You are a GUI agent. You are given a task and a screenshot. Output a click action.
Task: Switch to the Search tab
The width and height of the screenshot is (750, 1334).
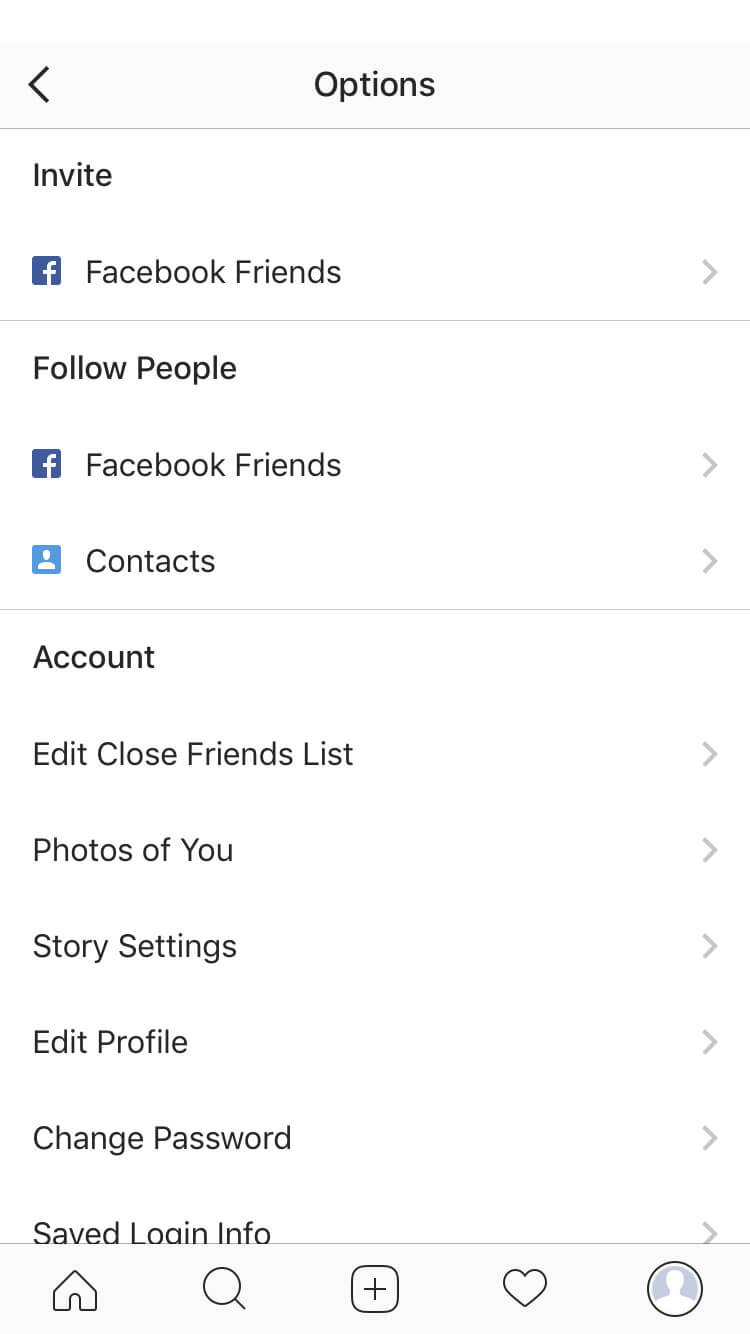[x=225, y=1289]
